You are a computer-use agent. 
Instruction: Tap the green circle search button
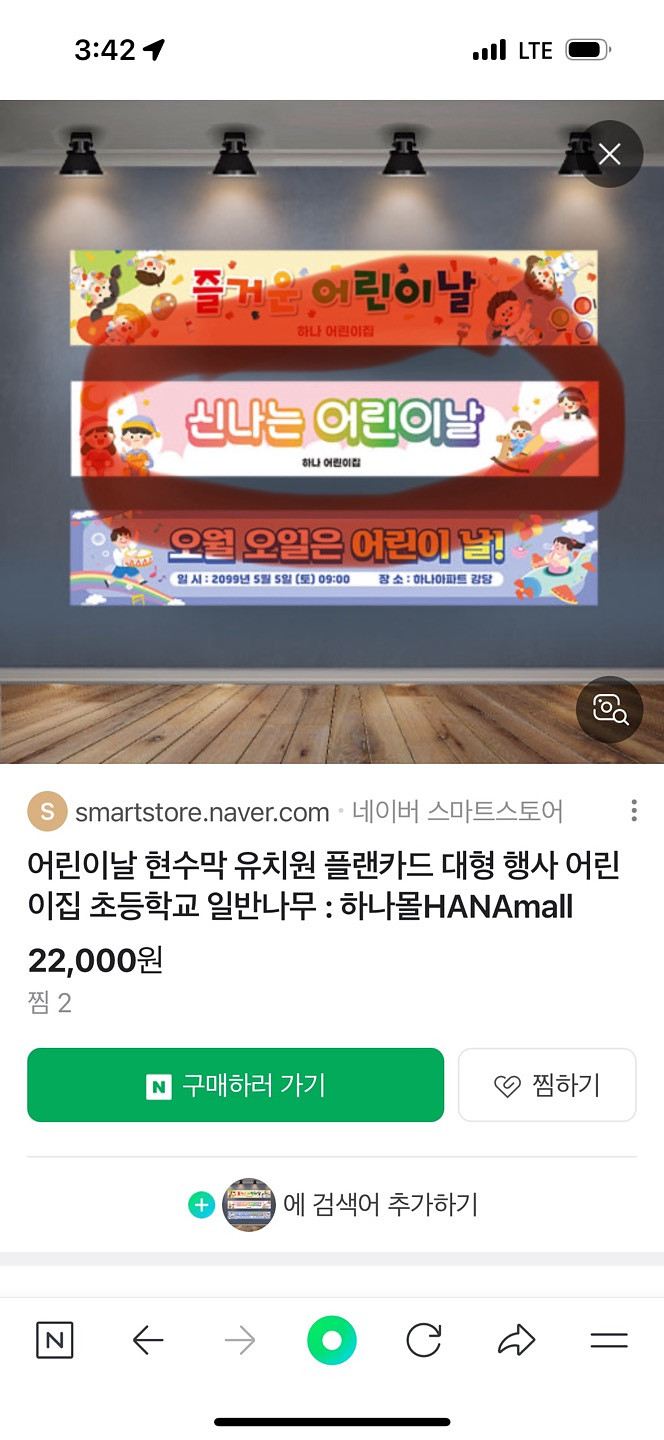coord(332,1341)
